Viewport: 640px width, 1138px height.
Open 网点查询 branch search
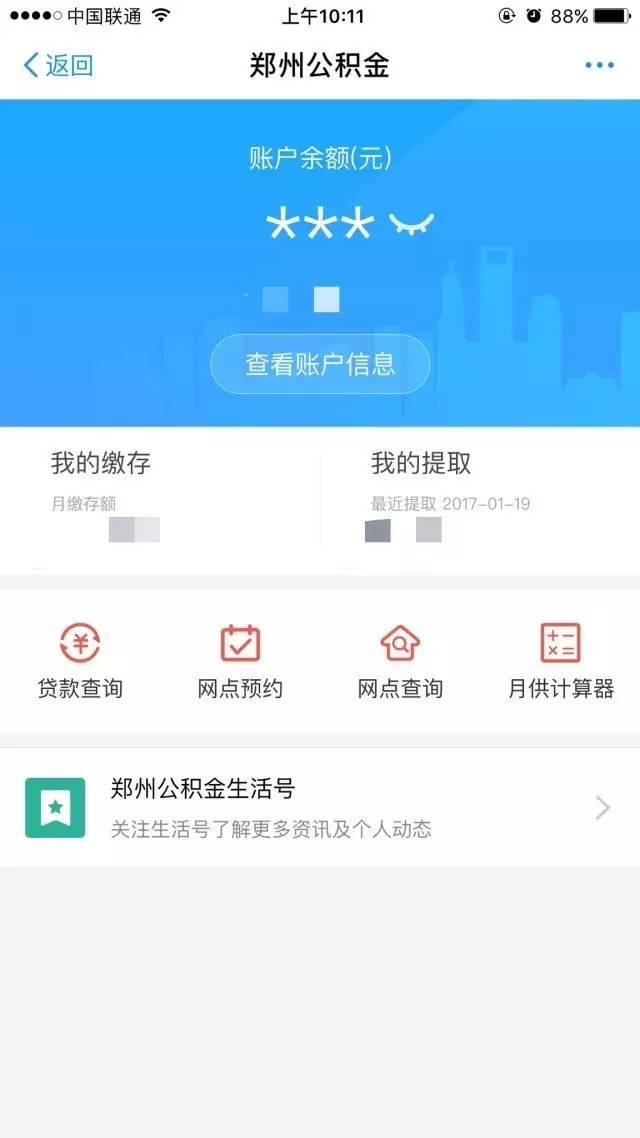coord(400,661)
